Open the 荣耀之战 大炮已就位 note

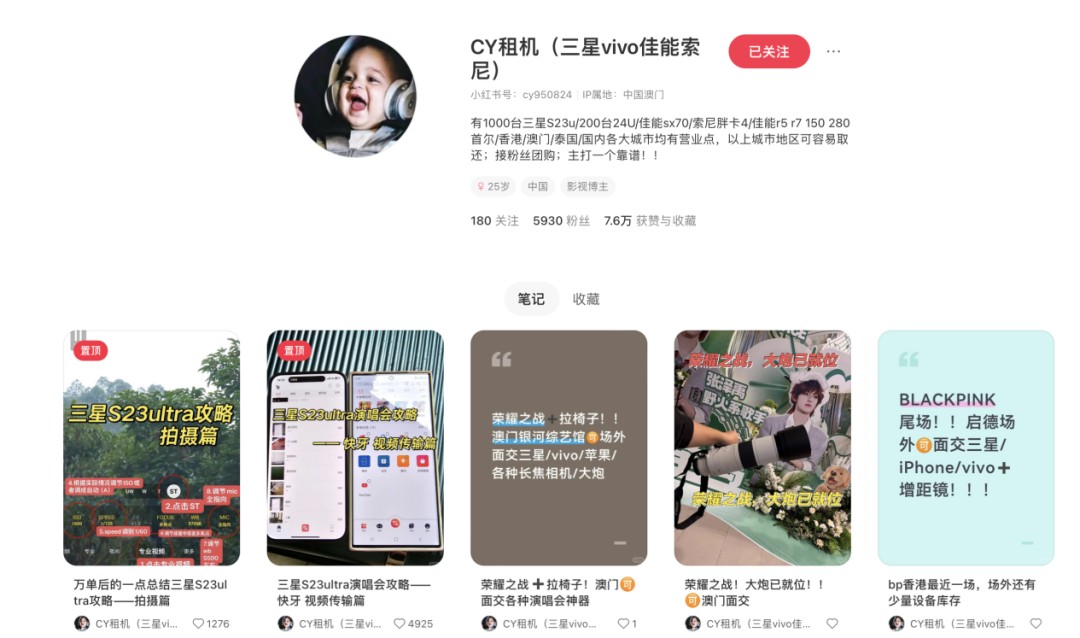pos(762,448)
